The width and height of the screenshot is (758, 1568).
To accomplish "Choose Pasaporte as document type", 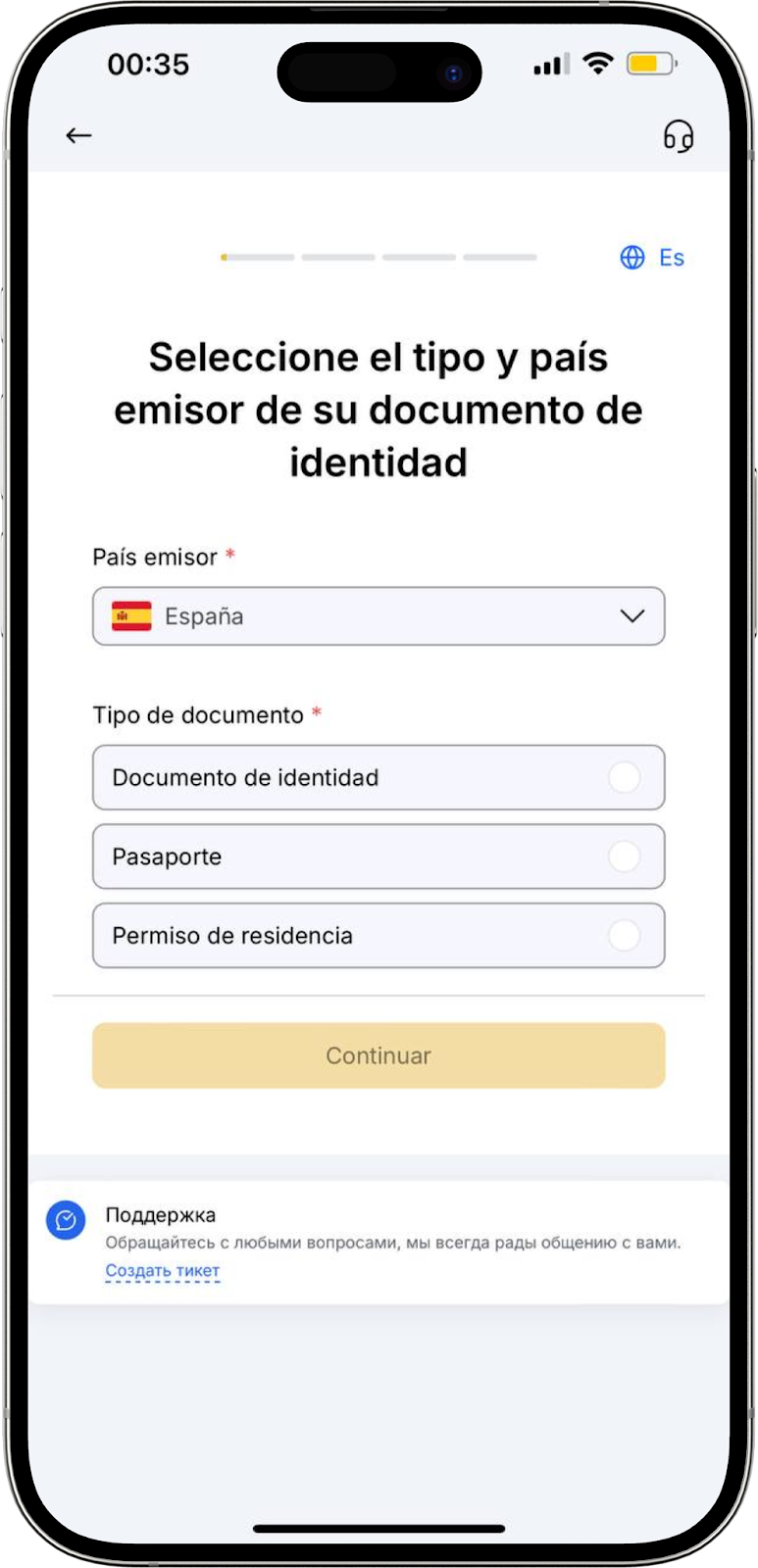I will click(379, 857).
